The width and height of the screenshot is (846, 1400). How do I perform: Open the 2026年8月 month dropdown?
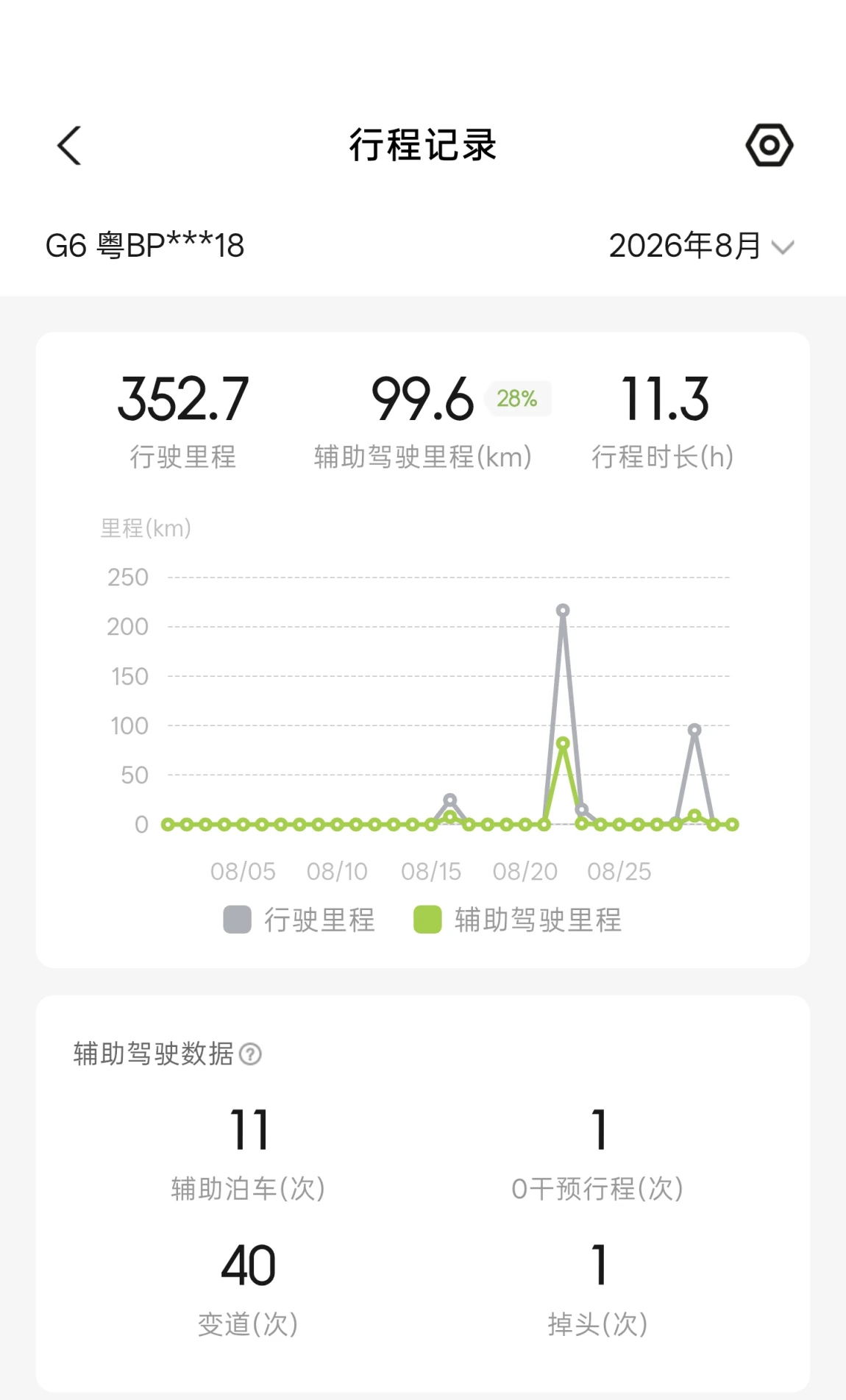[701, 246]
